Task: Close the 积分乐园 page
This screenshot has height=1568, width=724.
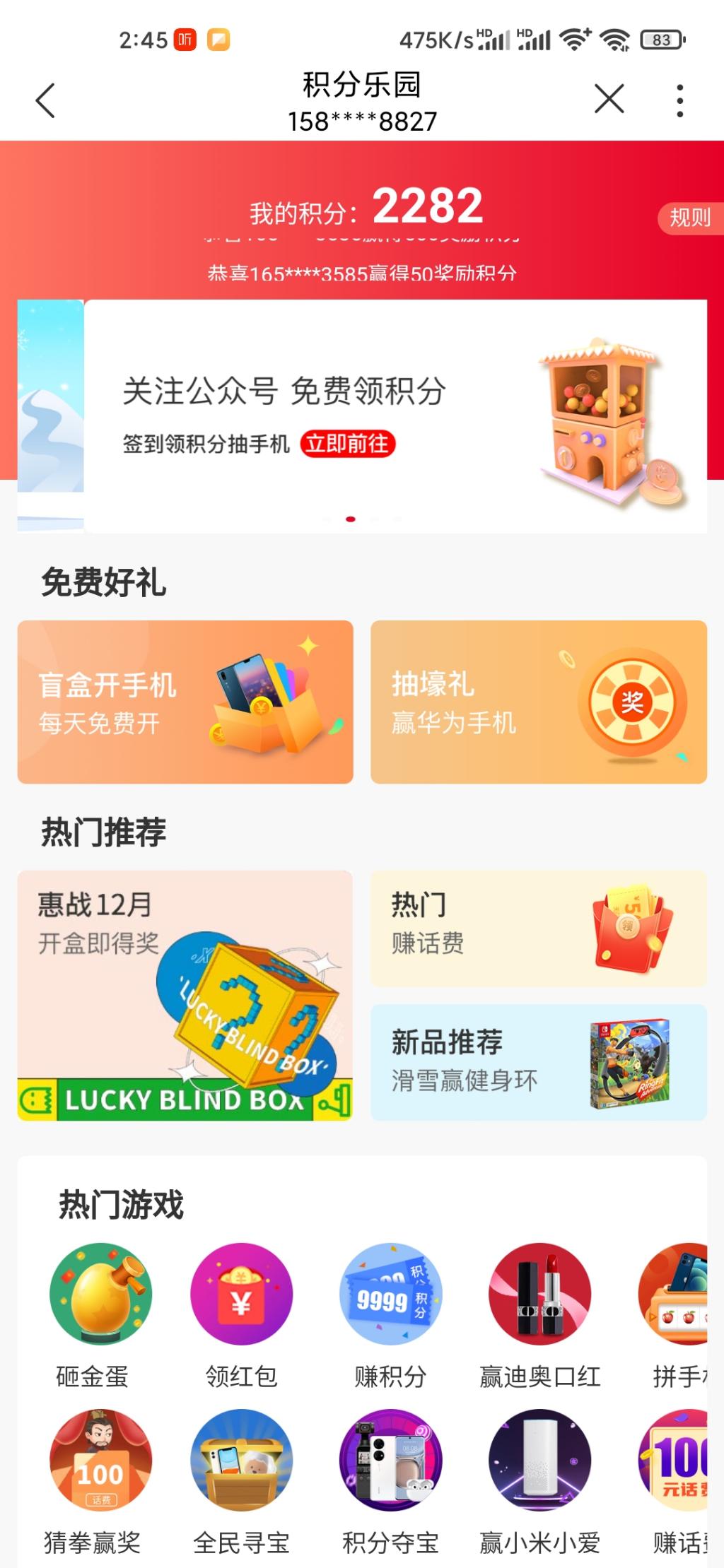Action: pos(609,99)
